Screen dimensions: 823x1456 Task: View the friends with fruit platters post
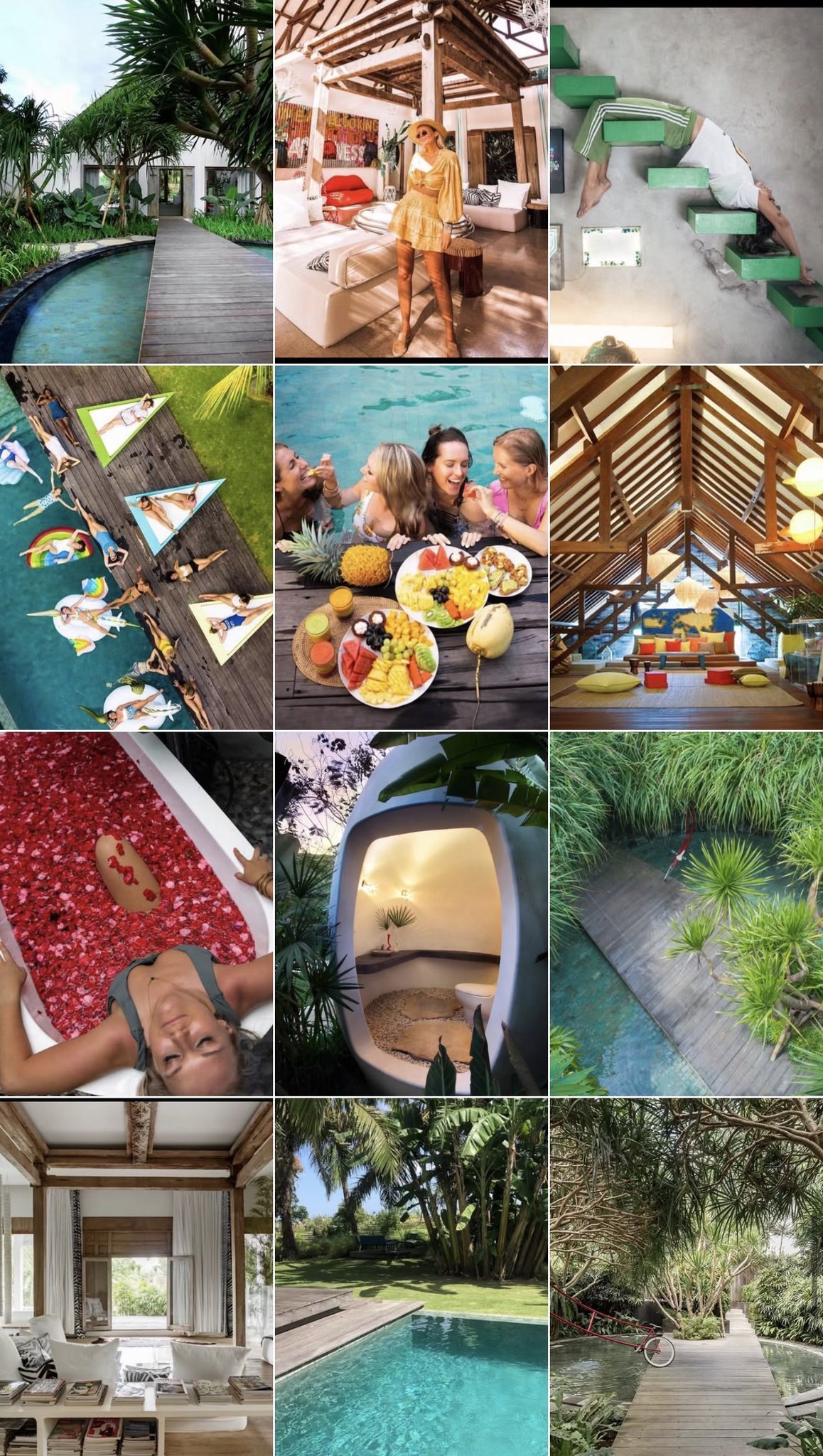tap(411, 547)
